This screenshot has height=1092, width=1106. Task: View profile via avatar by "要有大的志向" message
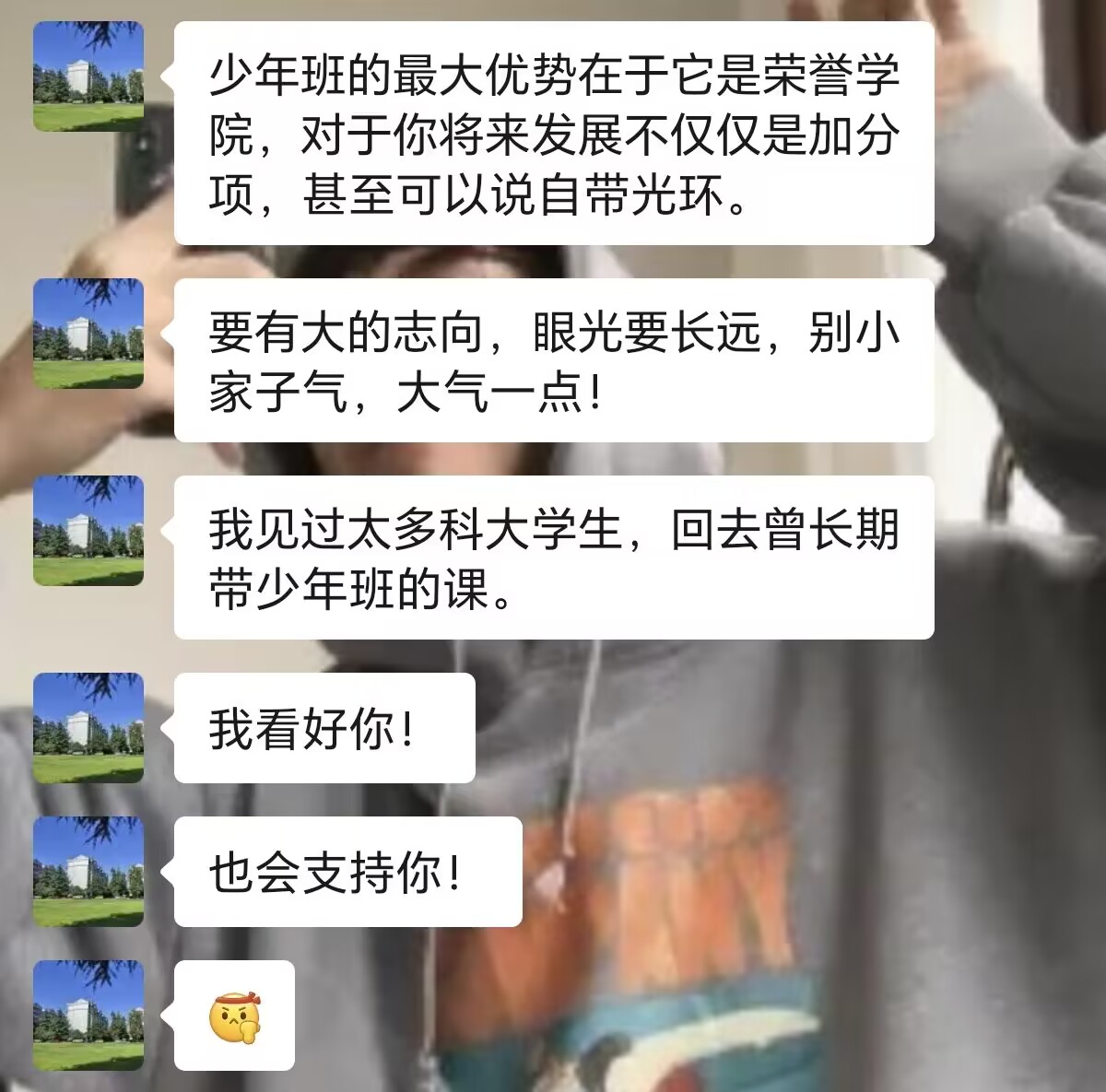88,334
